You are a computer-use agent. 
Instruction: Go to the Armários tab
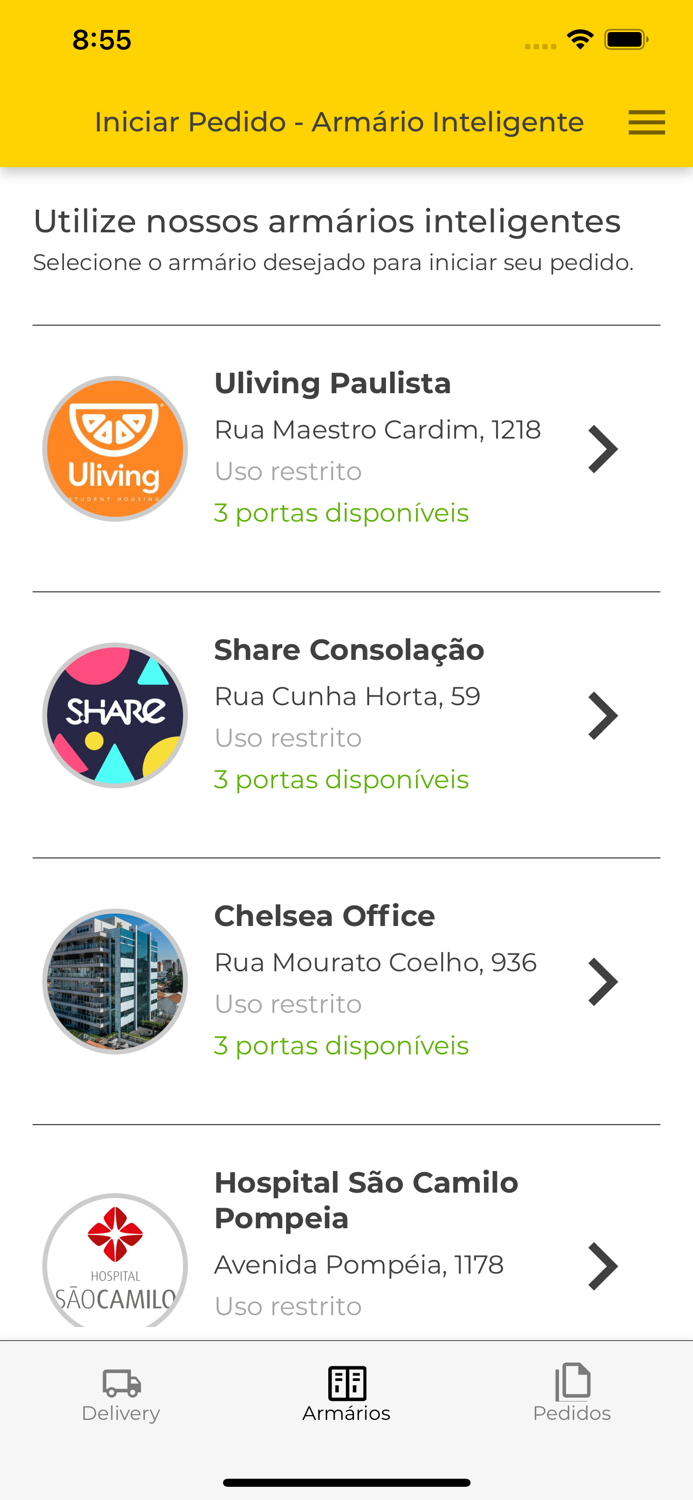346,1395
